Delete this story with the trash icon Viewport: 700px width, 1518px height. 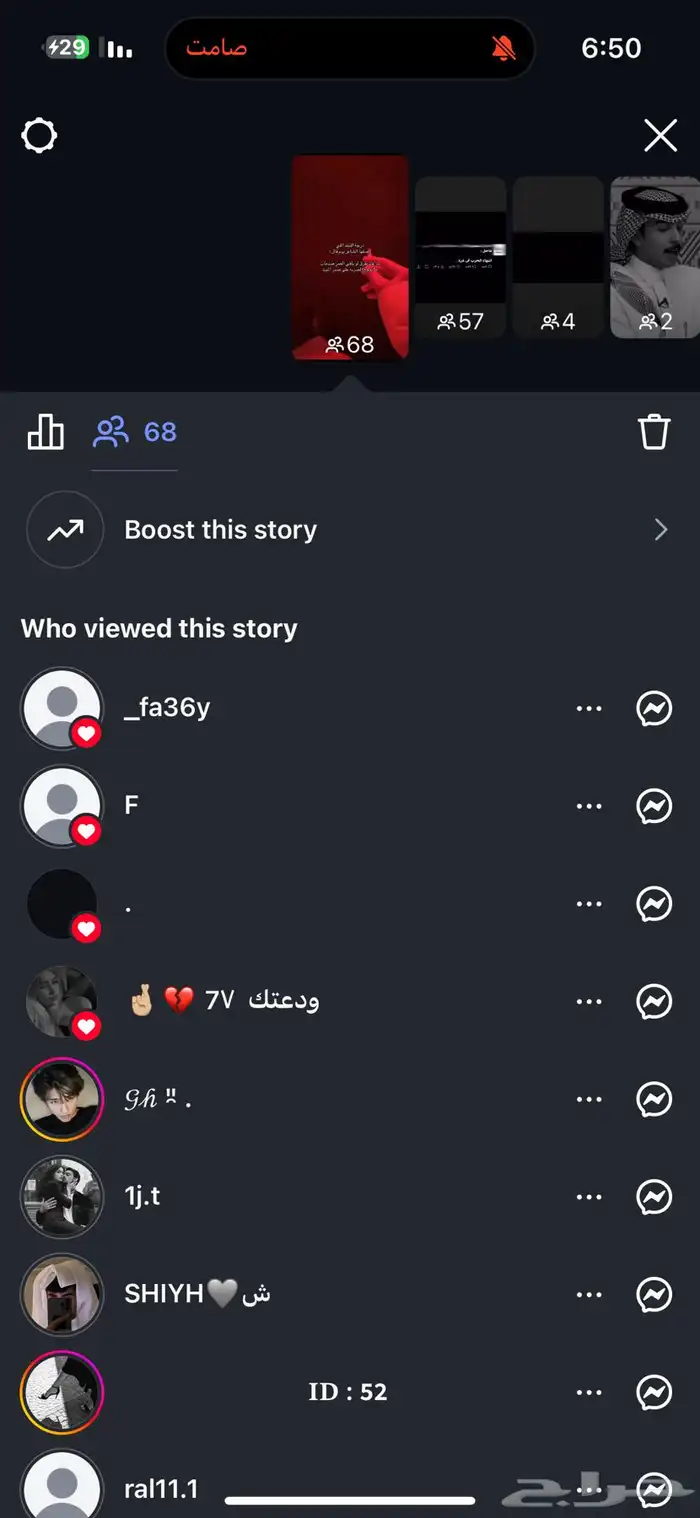[x=653, y=432]
